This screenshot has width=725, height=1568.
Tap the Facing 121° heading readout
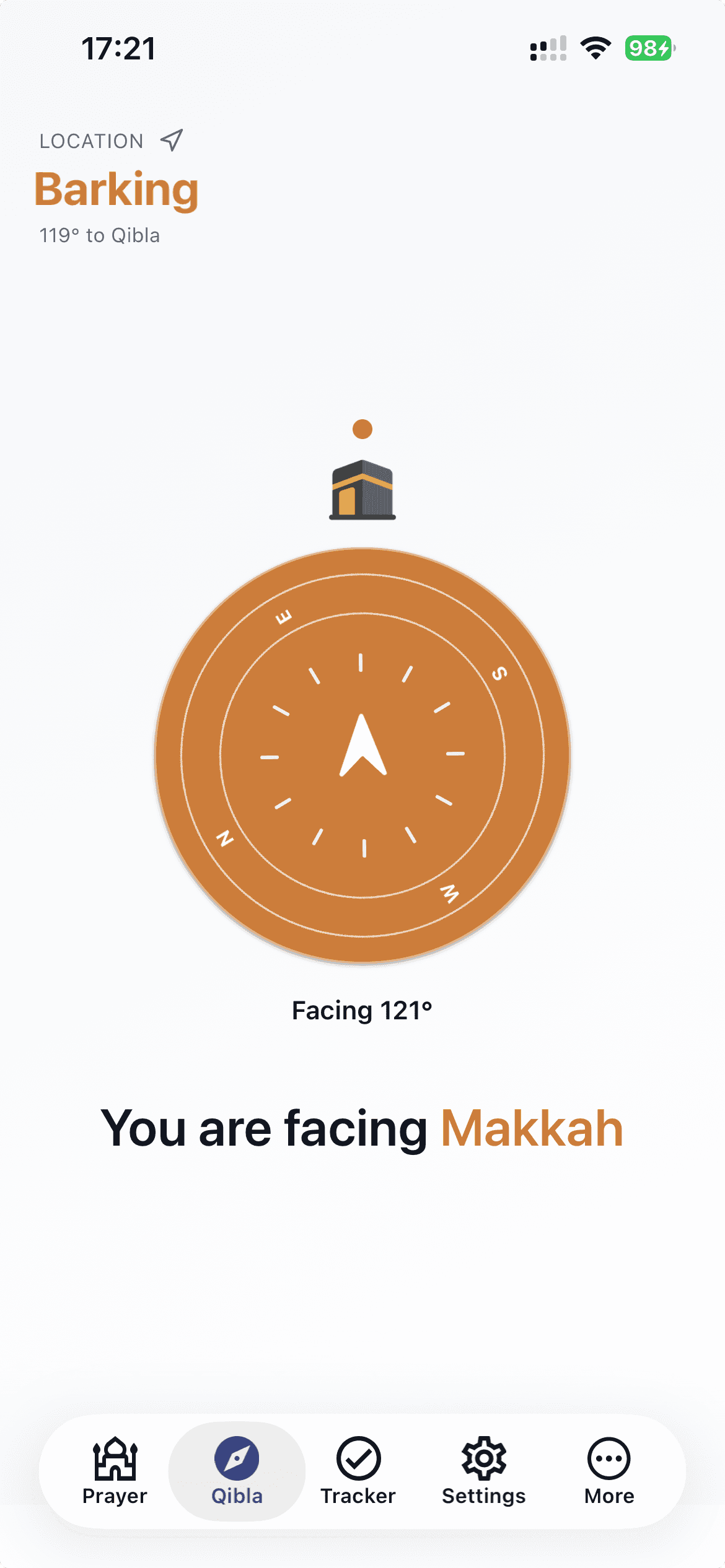(362, 1009)
